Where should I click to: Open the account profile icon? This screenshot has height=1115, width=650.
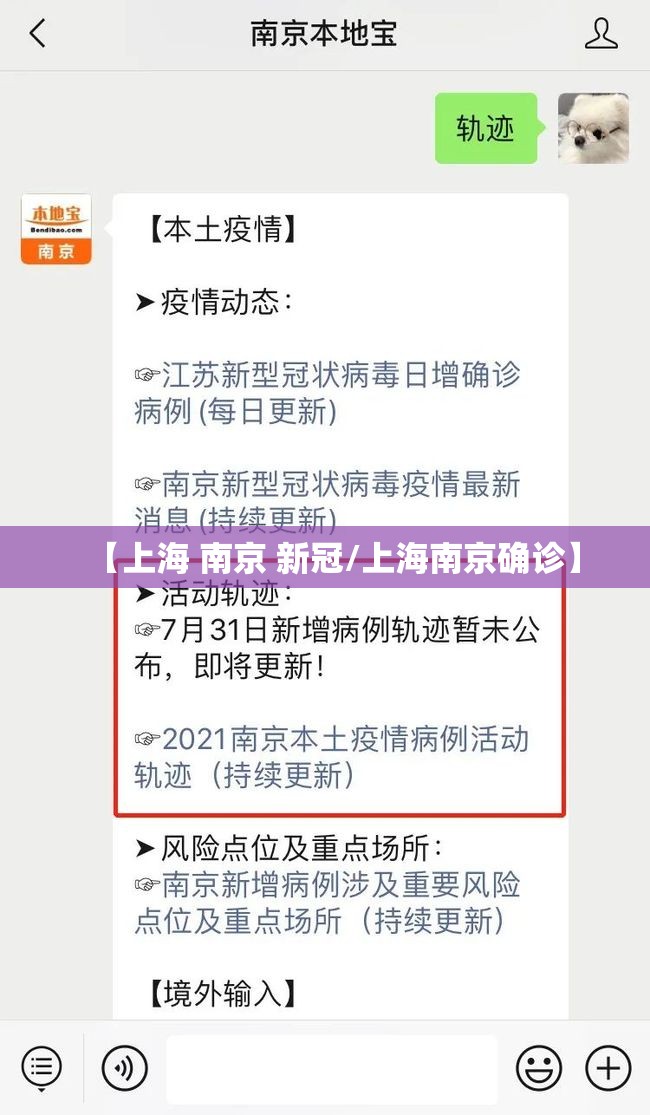click(x=601, y=34)
